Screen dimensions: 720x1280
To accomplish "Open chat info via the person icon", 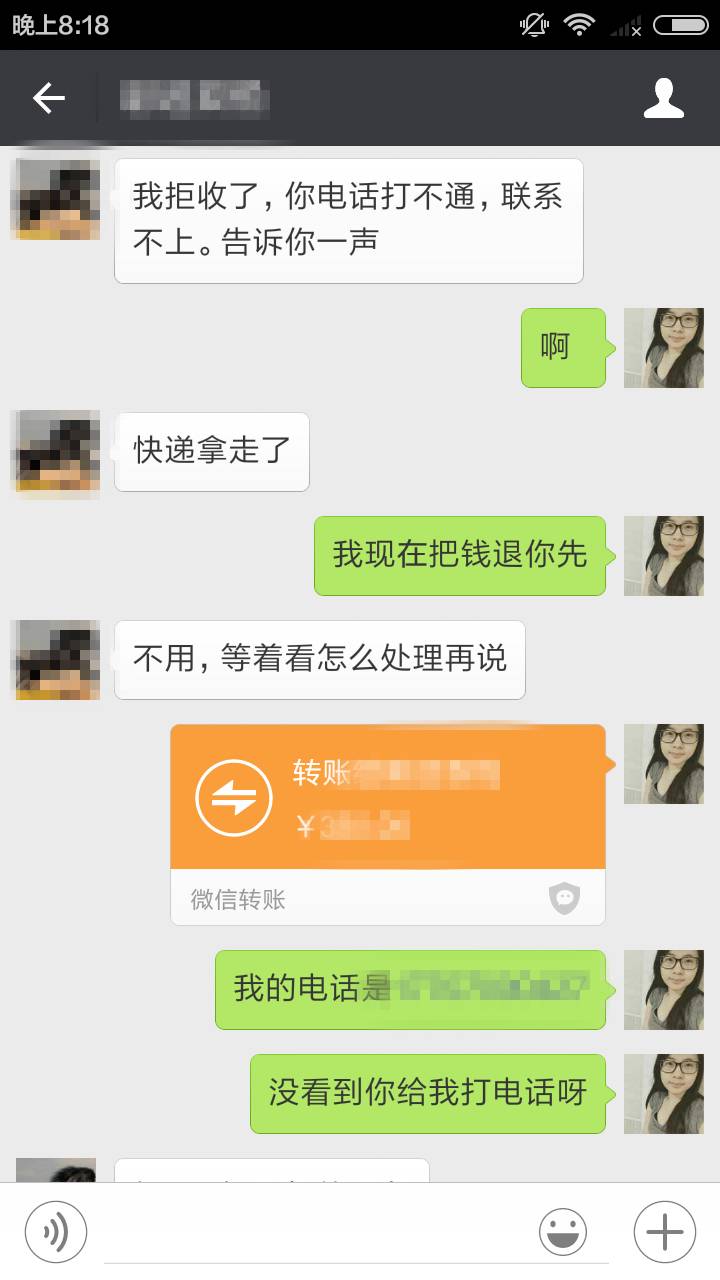I will coord(663,98).
